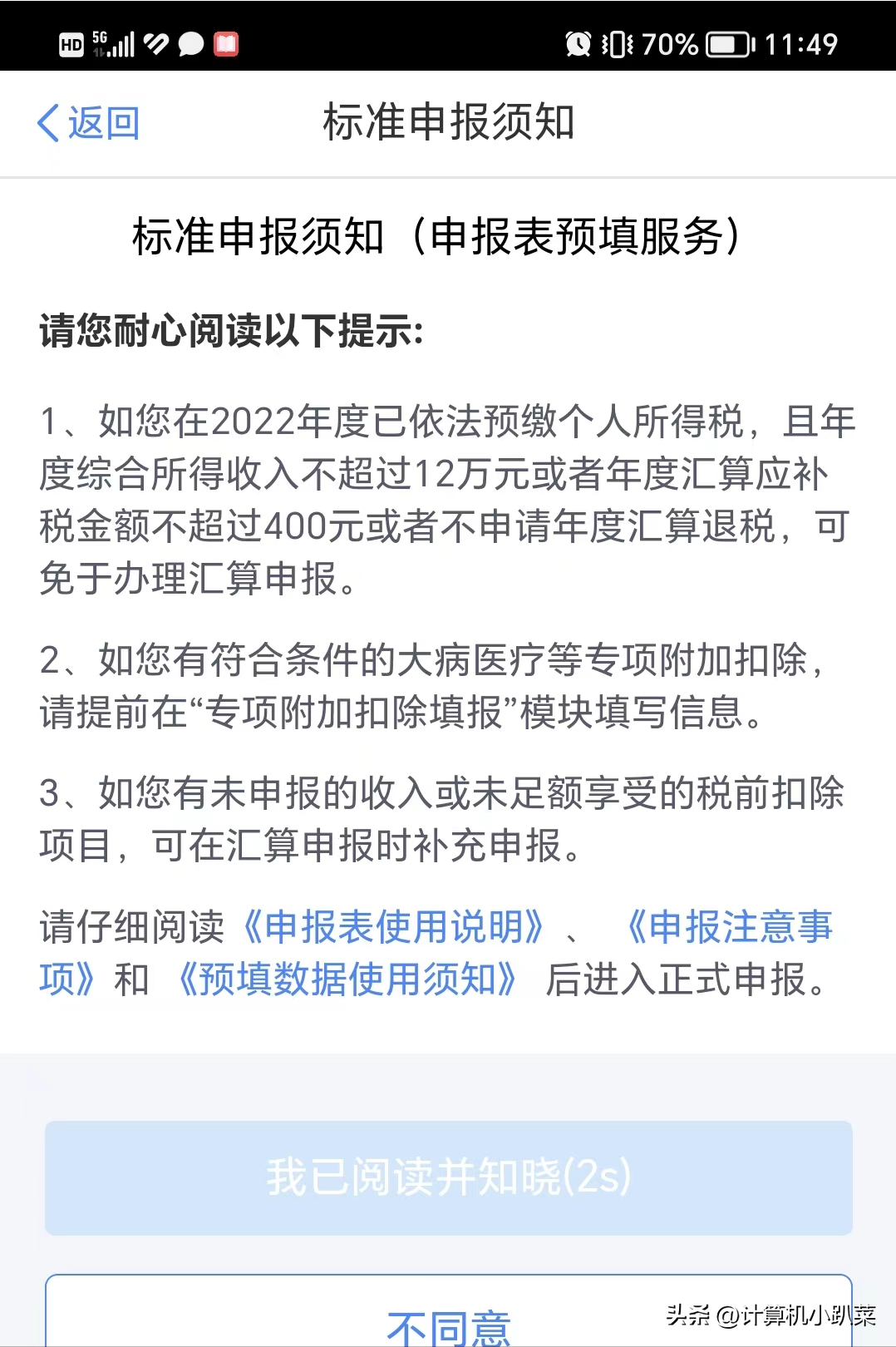The width and height of the screenshot is (896, 1347).
Task: Tap the HD icon in the status bar
Action: click(71, 43)
